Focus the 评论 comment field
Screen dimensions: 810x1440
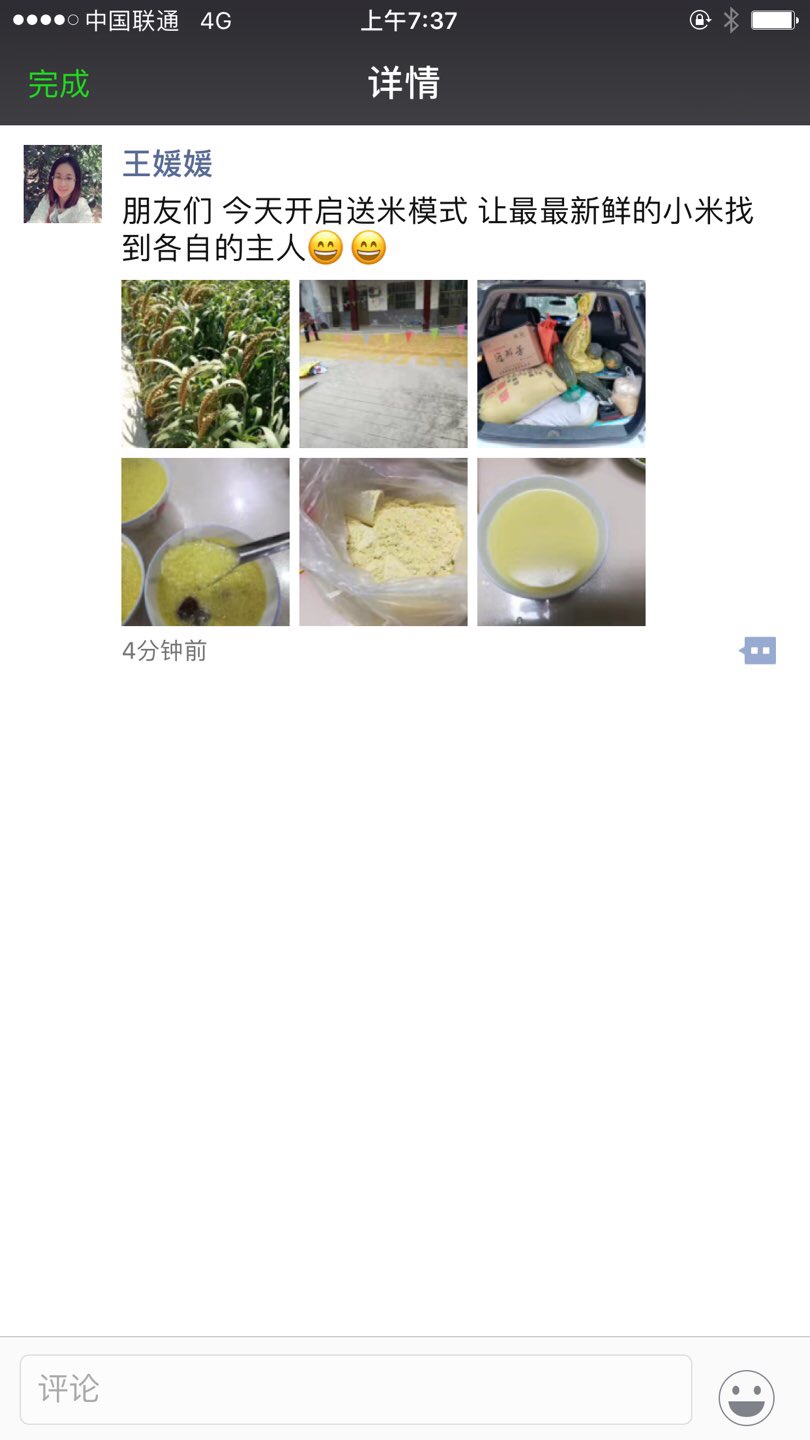click(355, 1389)
